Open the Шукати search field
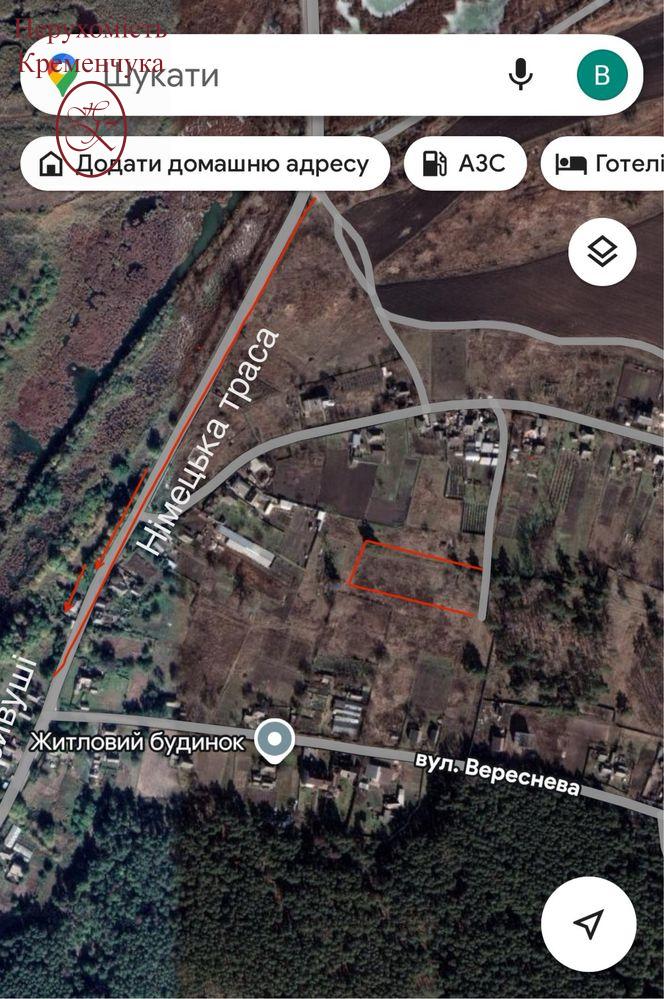 coord(290,76)
